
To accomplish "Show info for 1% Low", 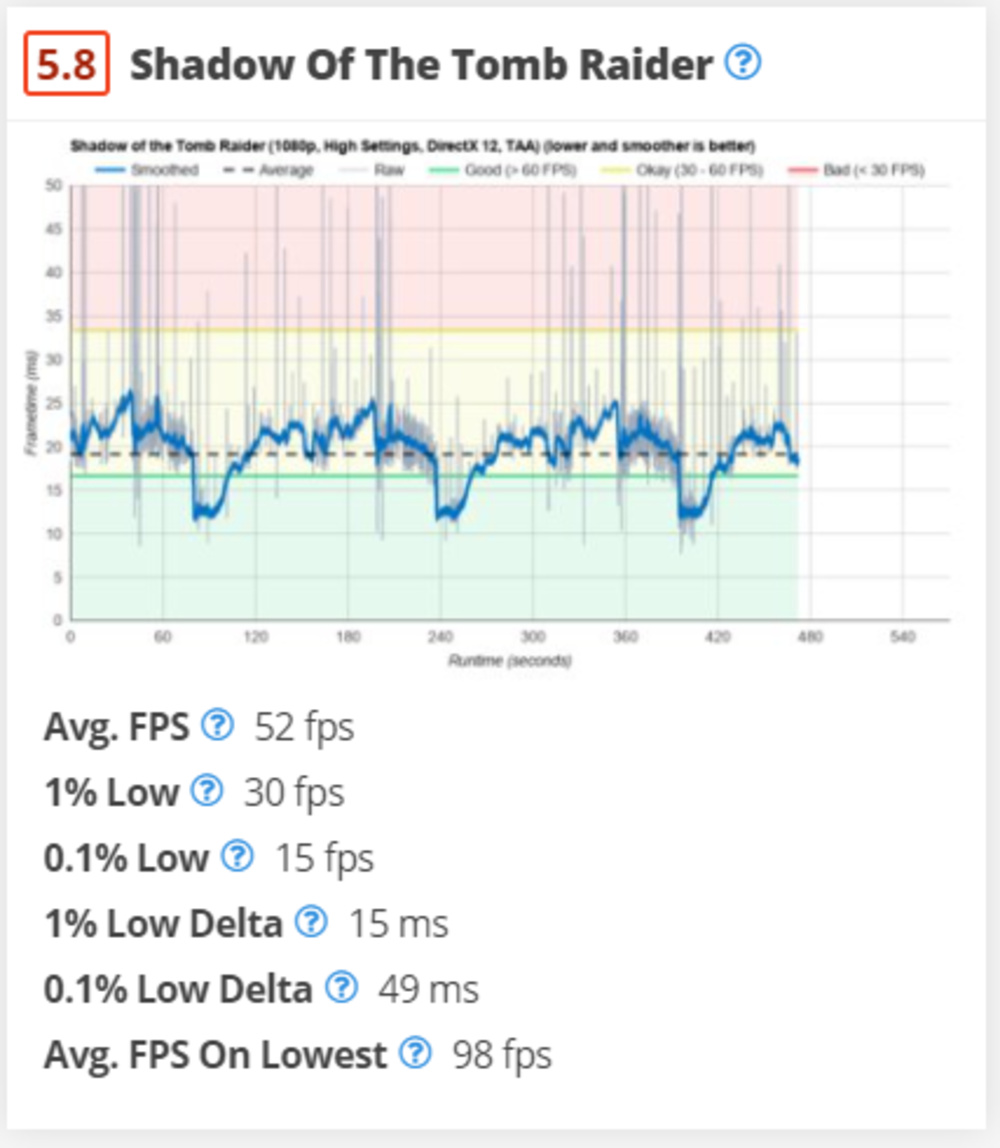I will [x=206, y=792].
